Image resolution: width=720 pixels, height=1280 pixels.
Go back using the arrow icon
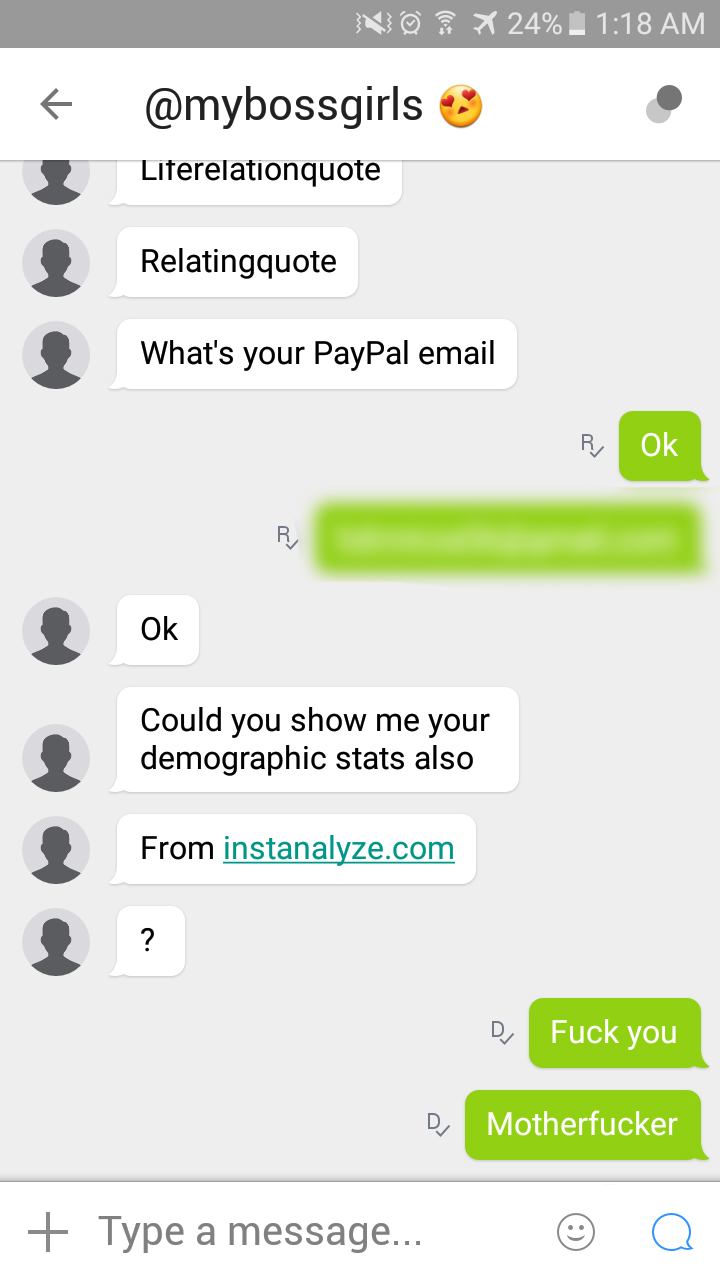point(56,105)
